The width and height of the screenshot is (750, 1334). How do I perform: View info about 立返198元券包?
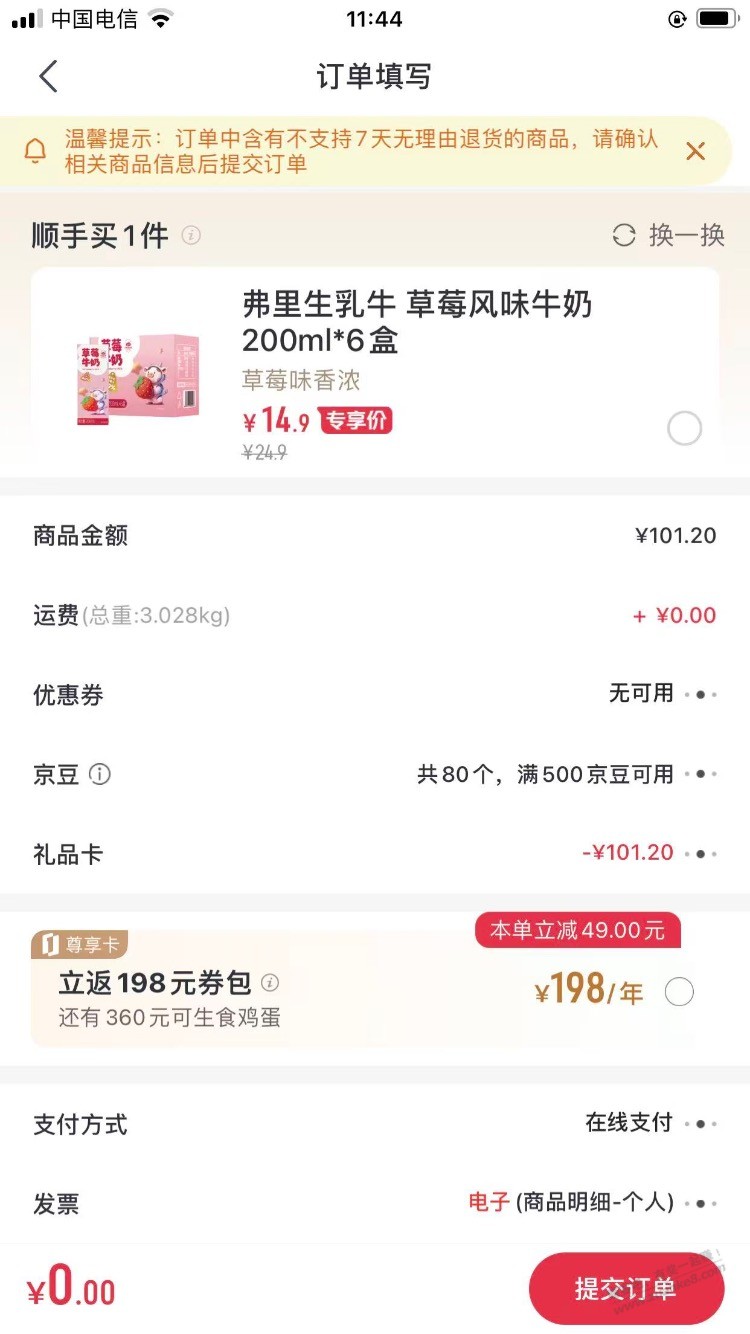[x=270, y=983]
